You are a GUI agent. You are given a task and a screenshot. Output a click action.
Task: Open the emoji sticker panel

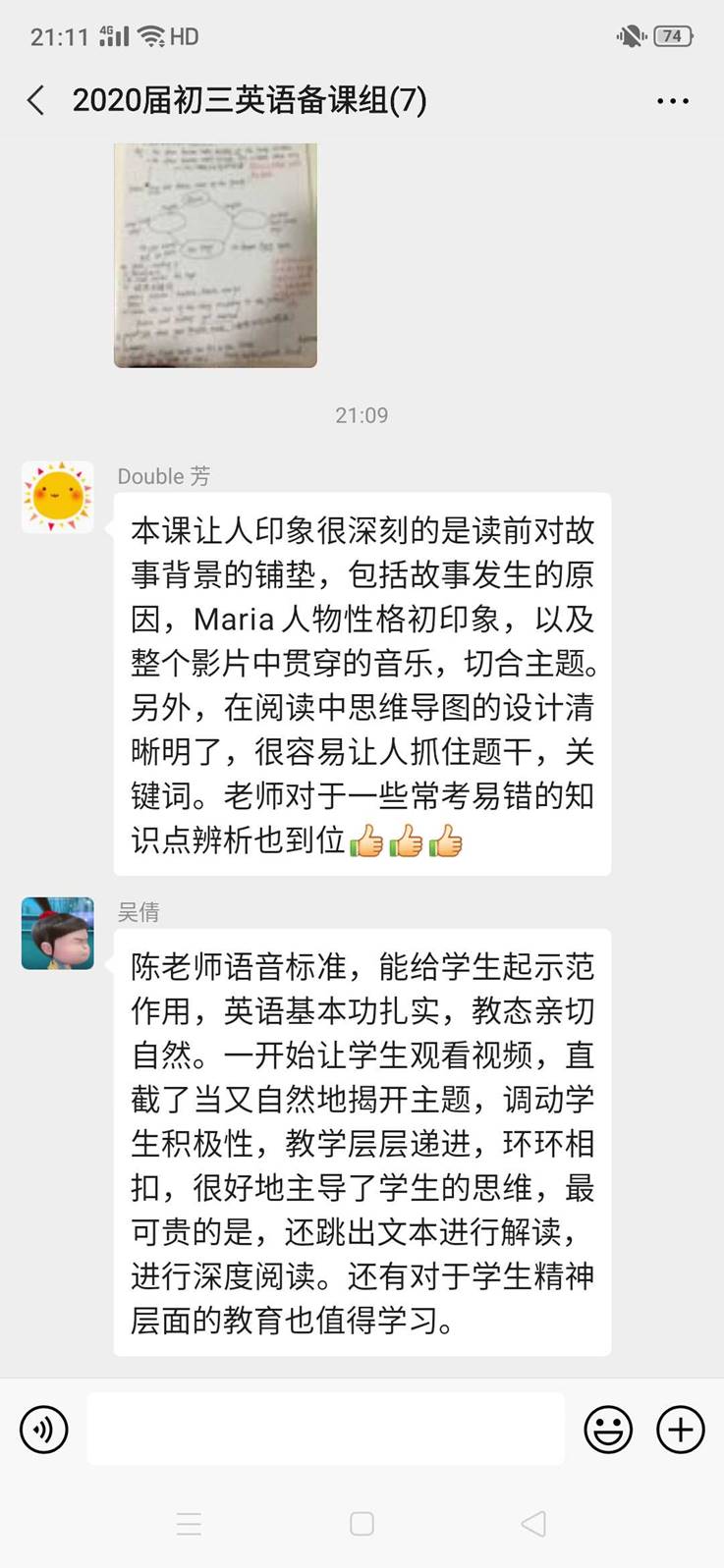click(608, 1430)
